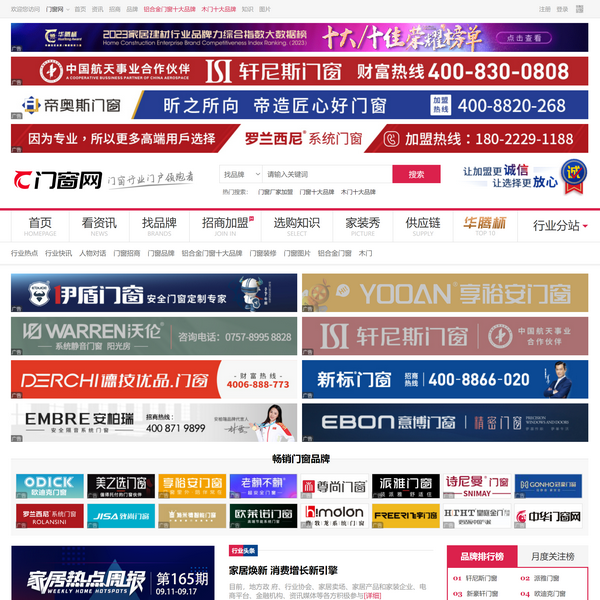The width and height of the screenshot is (600, 600).
Task: Open the ODICK 欧迪克门窗 brand tile
Action: (x=46, y=487)
